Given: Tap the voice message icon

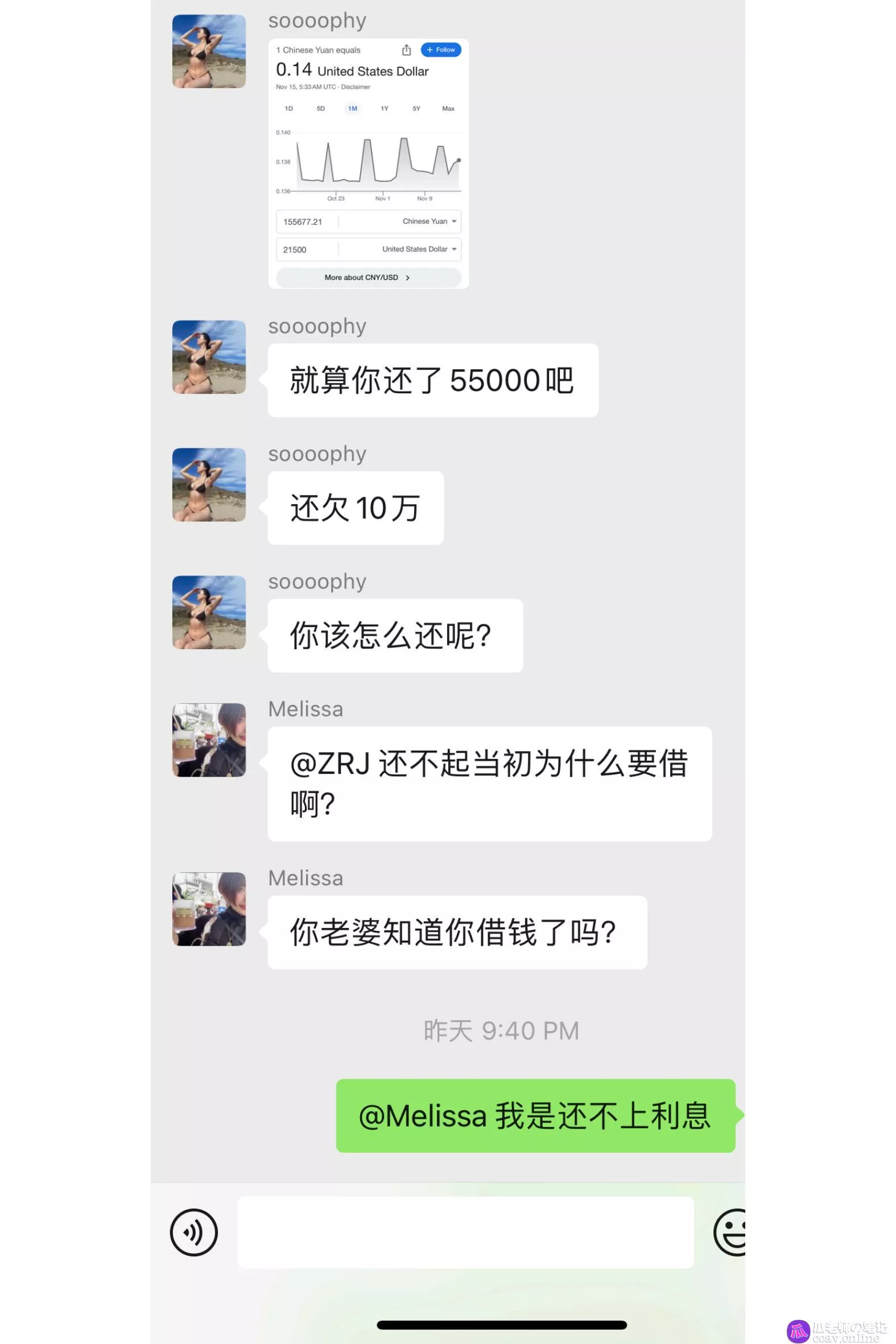Looking at the screenshot, I should point(194,1232).
